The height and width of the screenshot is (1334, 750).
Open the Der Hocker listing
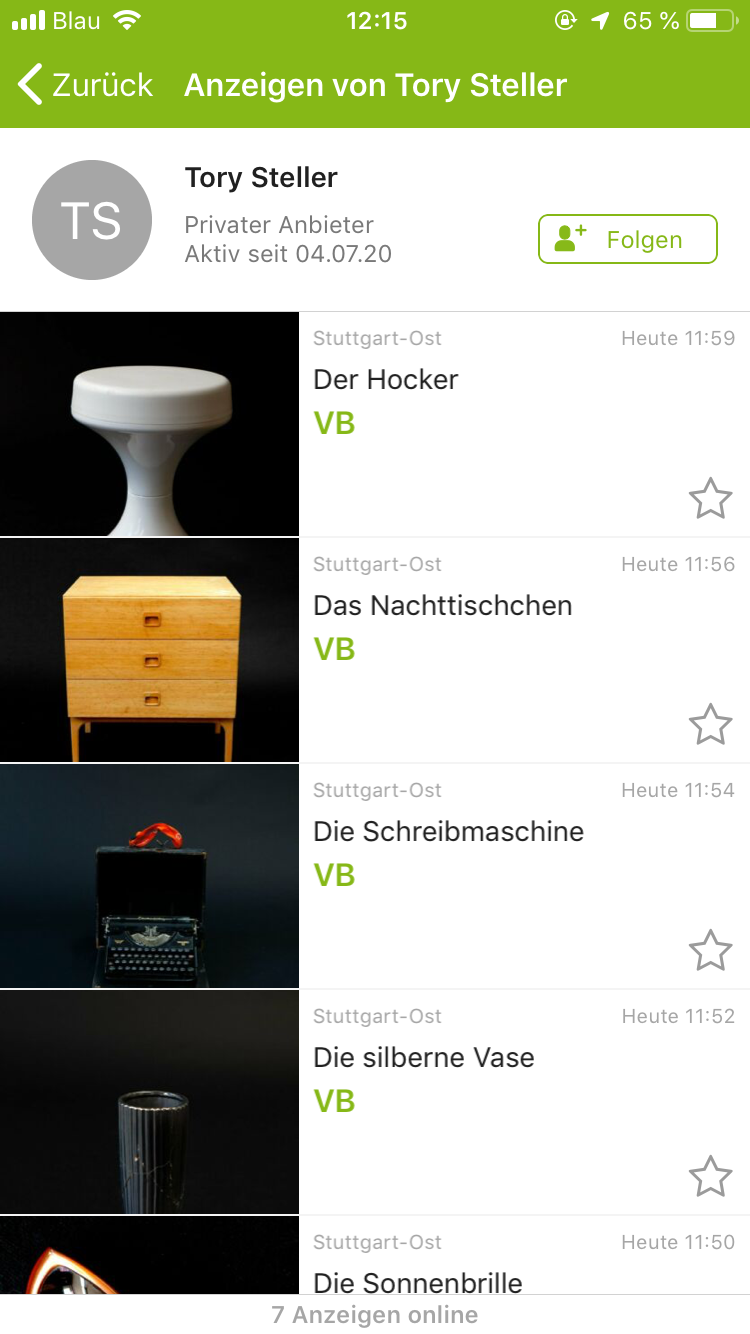coord(386,380)
